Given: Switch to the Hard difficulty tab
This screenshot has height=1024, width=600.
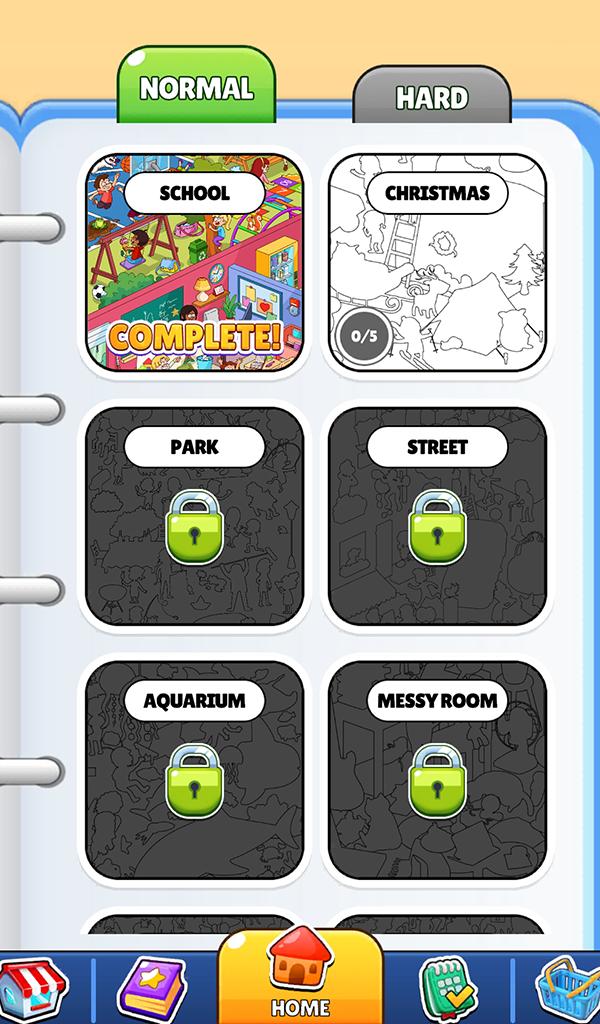Looking at the screenshot, I should [432, 95].
